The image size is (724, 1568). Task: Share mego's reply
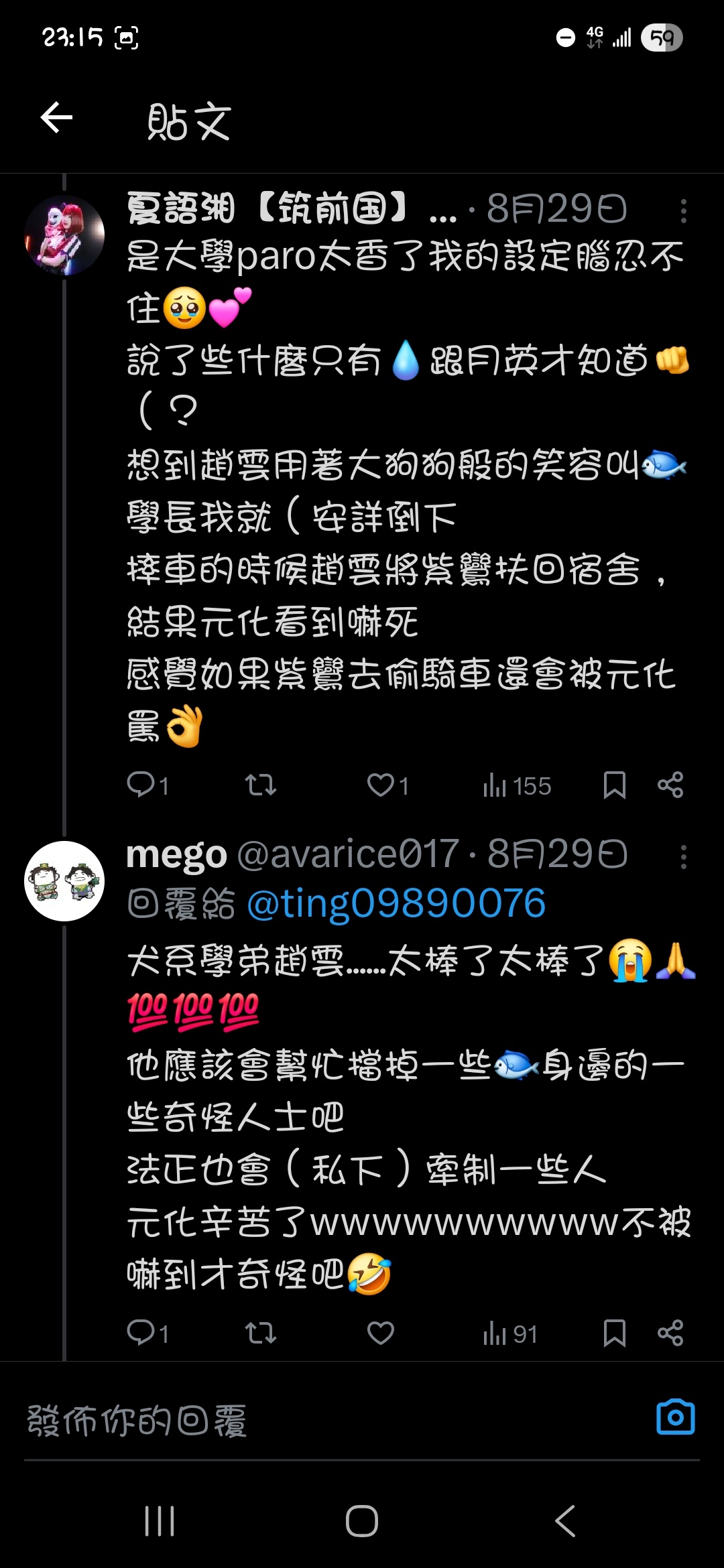(x=670, y=1333)
